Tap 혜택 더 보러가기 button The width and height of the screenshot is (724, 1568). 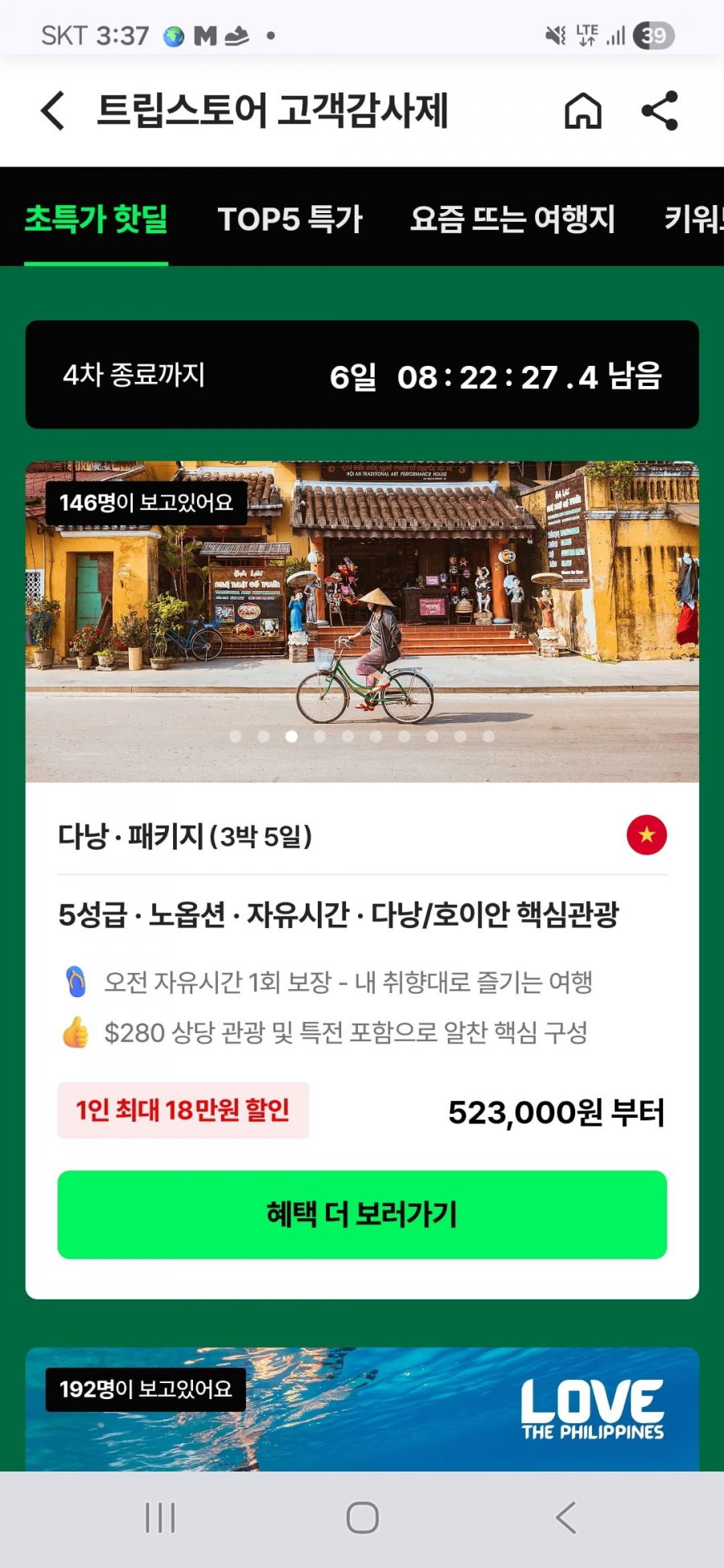tap(362, 1214)
